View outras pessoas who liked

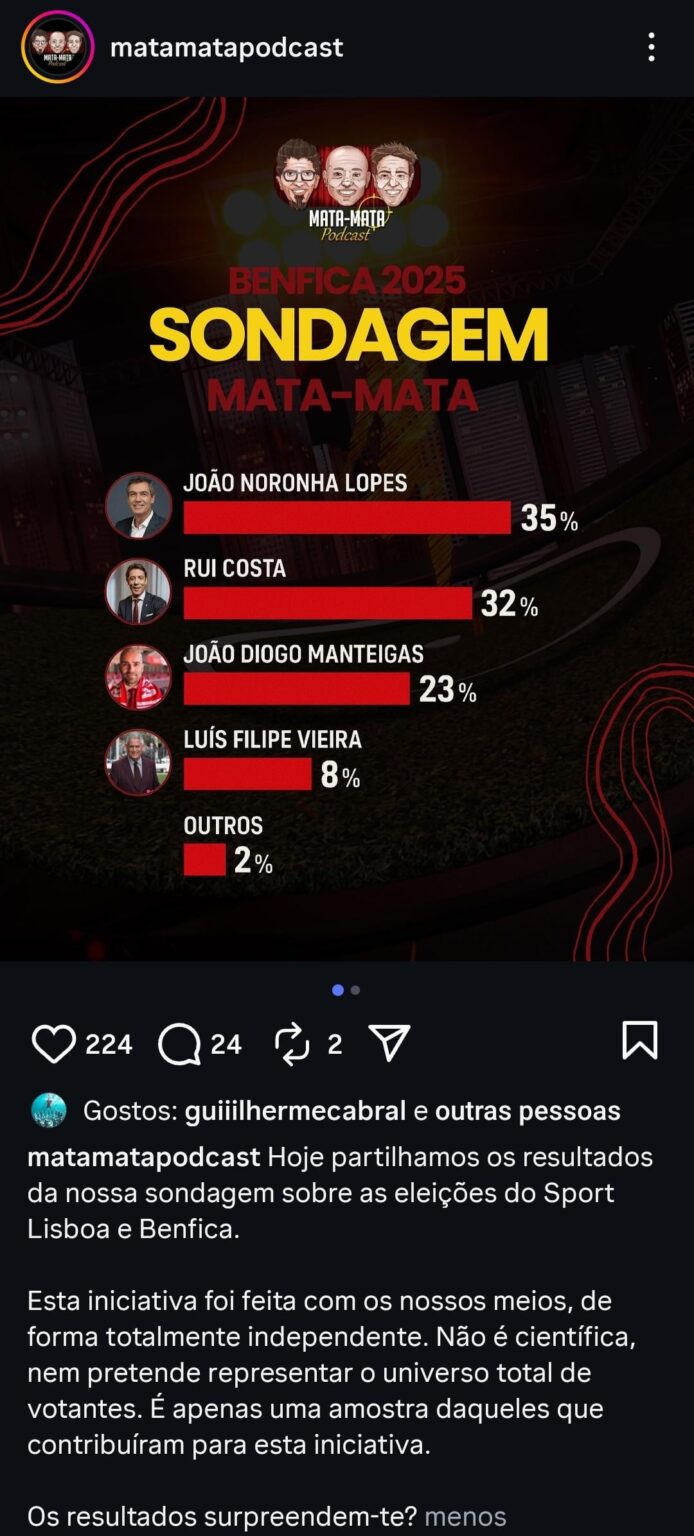[x=527, y=1111]
